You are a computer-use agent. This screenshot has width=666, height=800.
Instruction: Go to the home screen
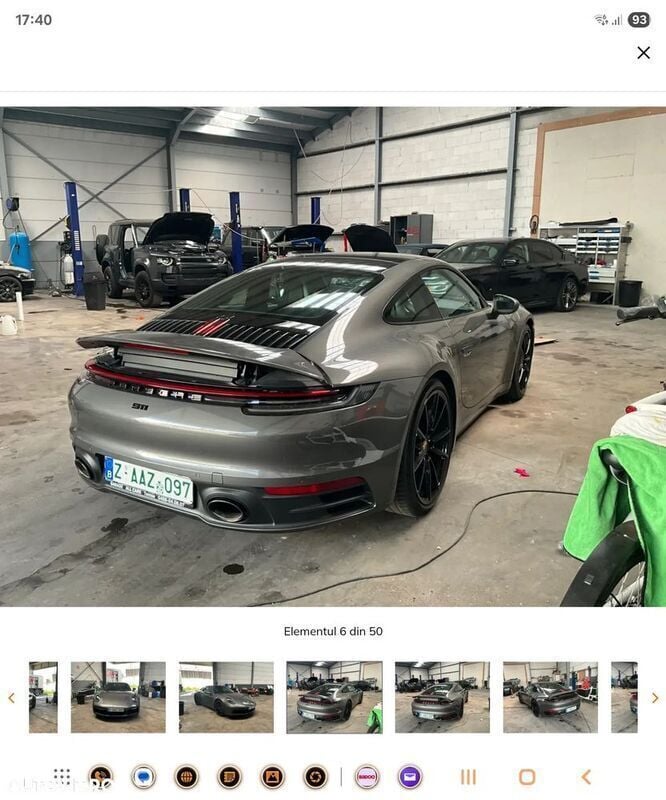pos(527,777)
